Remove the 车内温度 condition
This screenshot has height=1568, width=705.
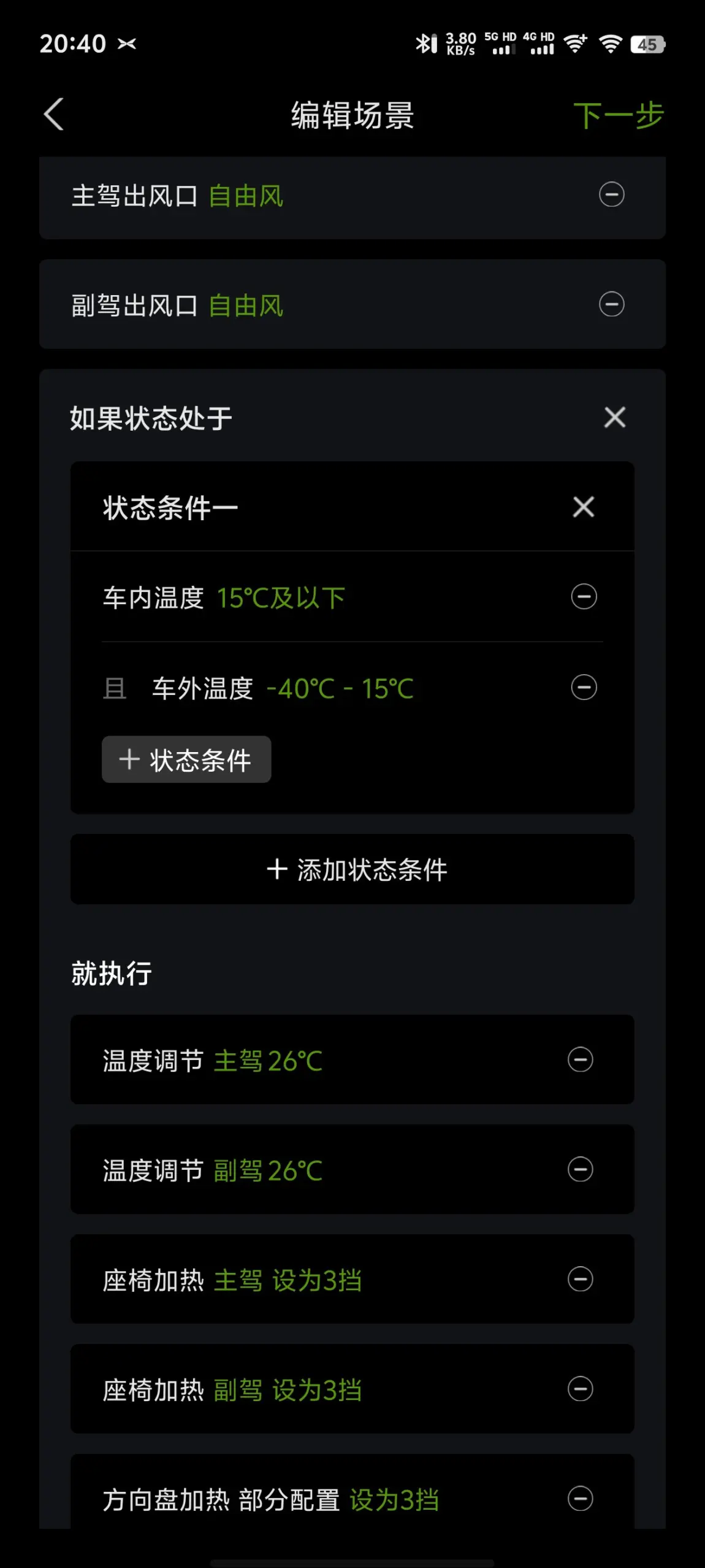(x=584, y=597)
